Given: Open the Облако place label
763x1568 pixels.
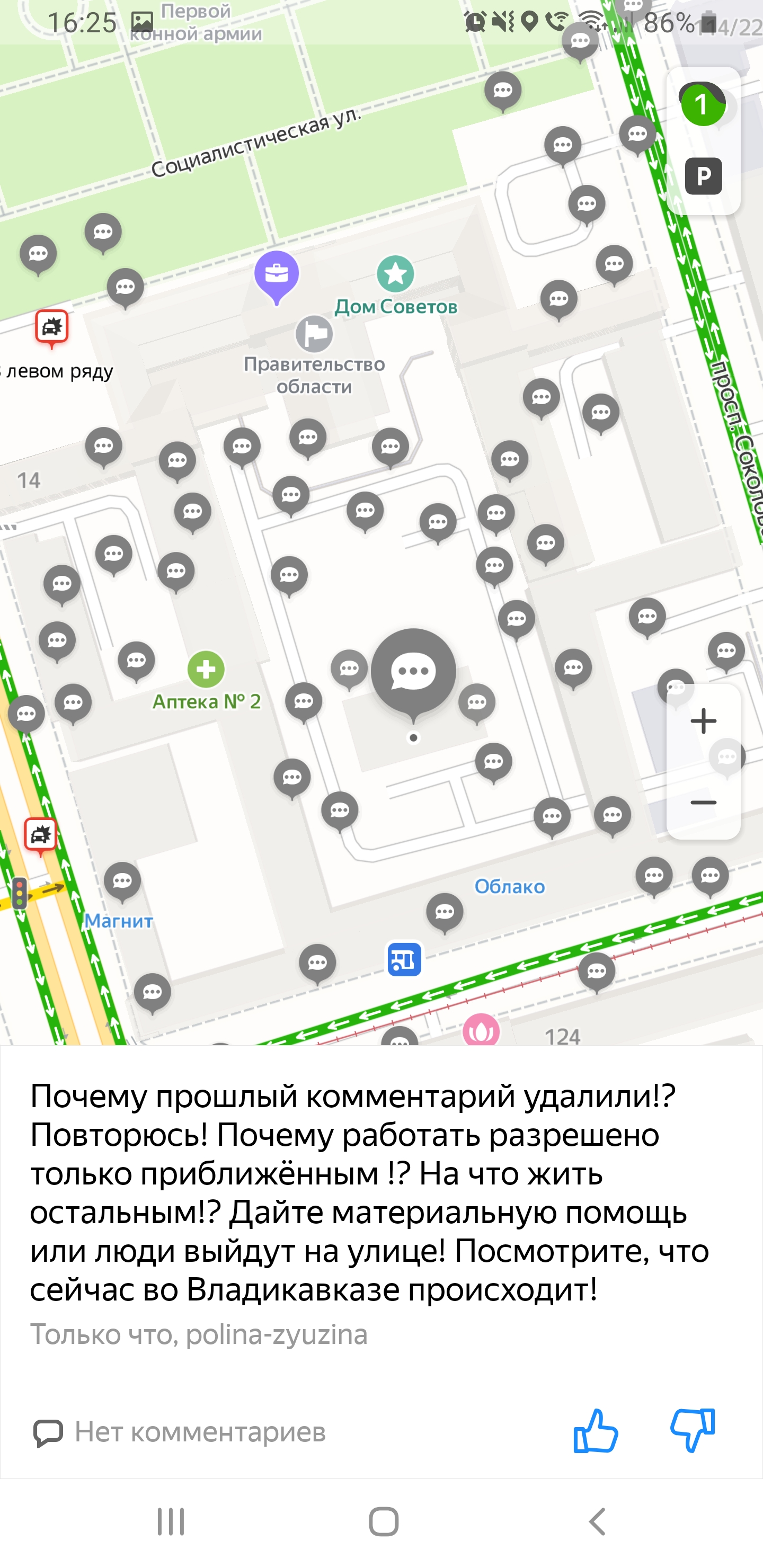Looking at the screenshot, I should tap(509, 887).
